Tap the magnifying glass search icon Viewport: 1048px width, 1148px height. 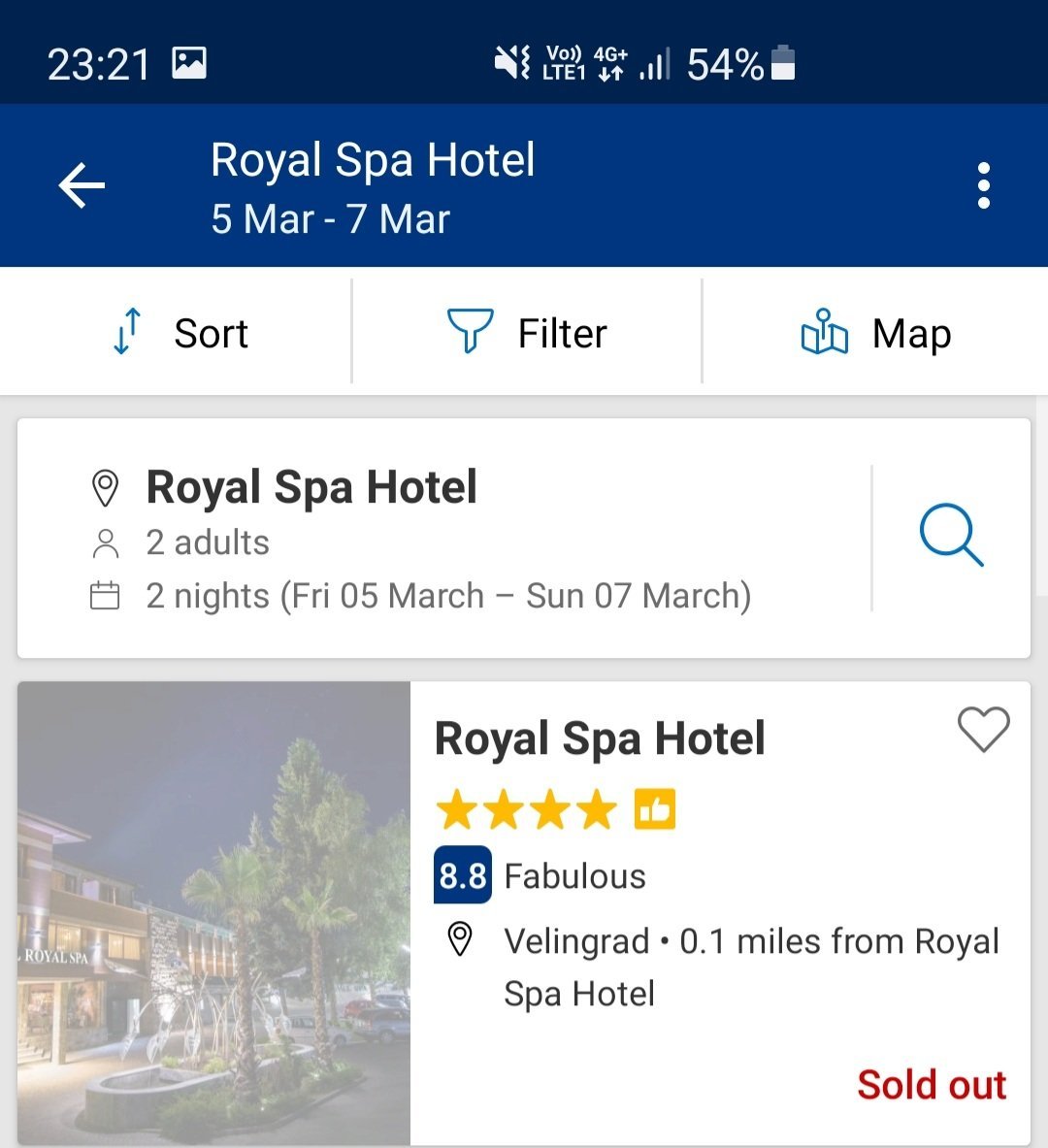click(950, 535)
